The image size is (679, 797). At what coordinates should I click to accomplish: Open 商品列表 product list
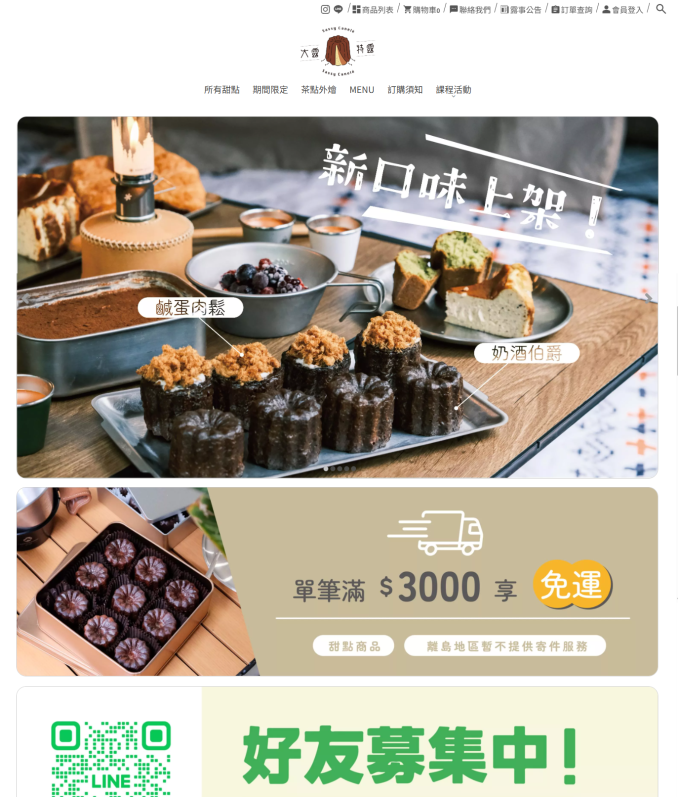pyautogui.click(x=372, y=9)
